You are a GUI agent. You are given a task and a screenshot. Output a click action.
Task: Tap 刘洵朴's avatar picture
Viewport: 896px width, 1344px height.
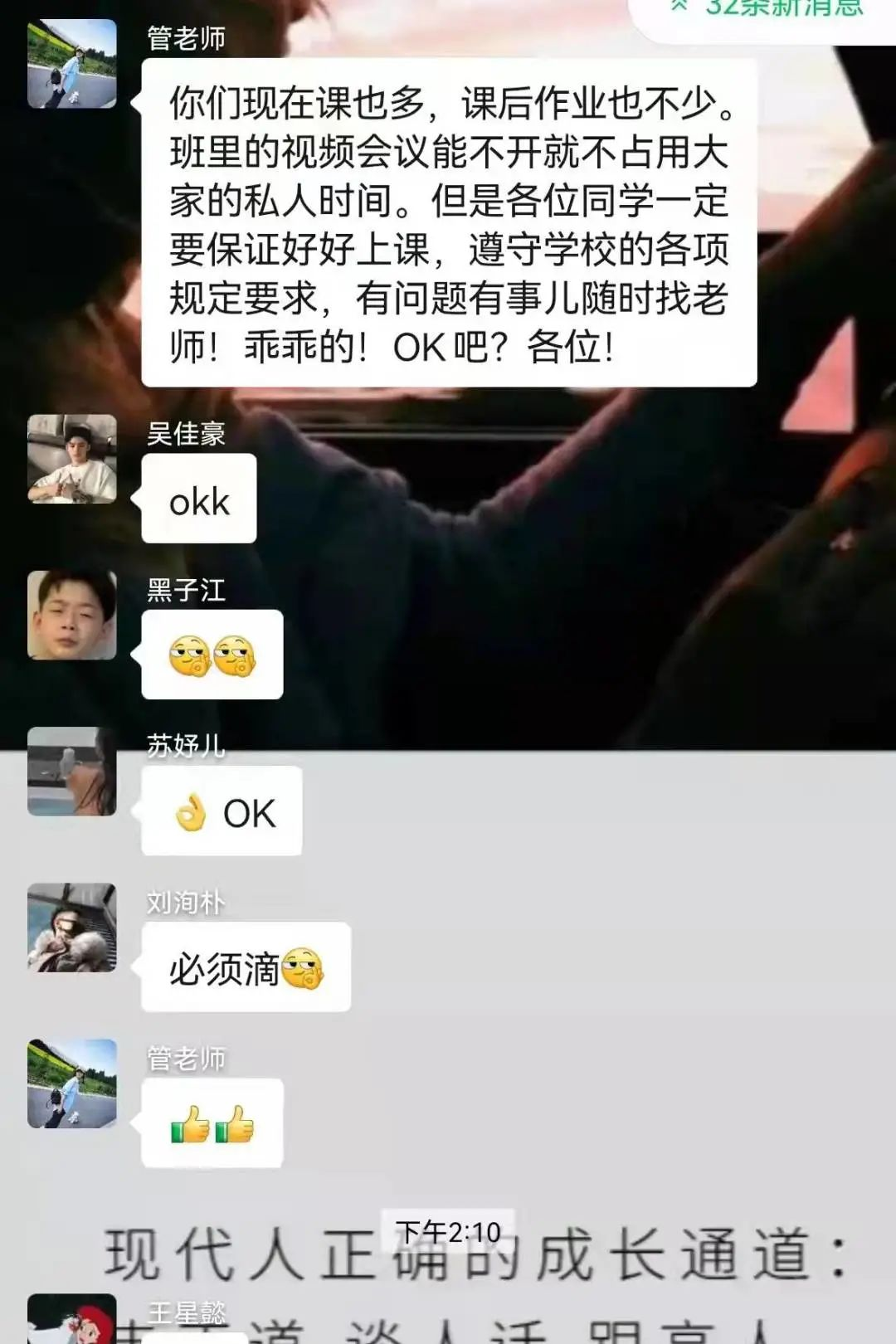pos(72,928)
